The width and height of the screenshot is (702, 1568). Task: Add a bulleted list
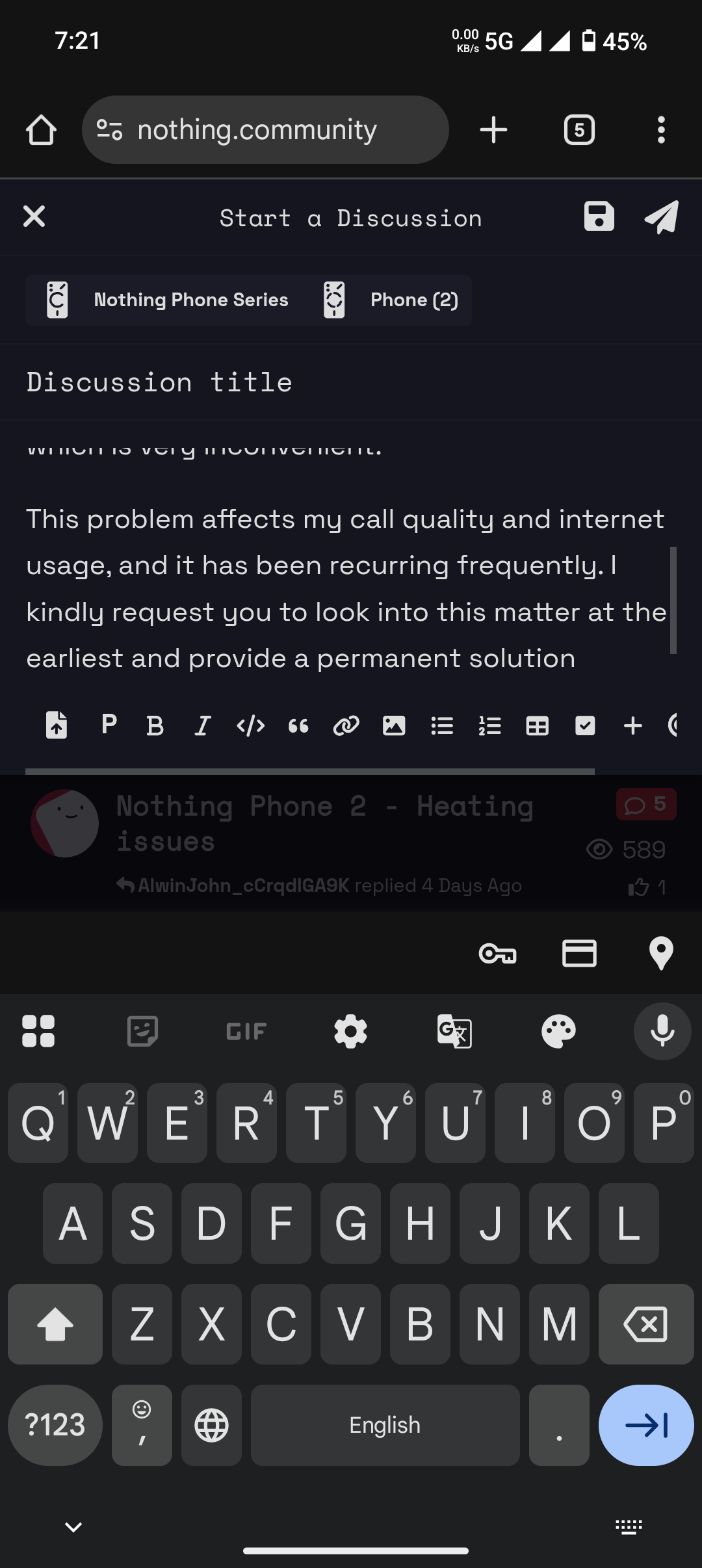(442, 725)
